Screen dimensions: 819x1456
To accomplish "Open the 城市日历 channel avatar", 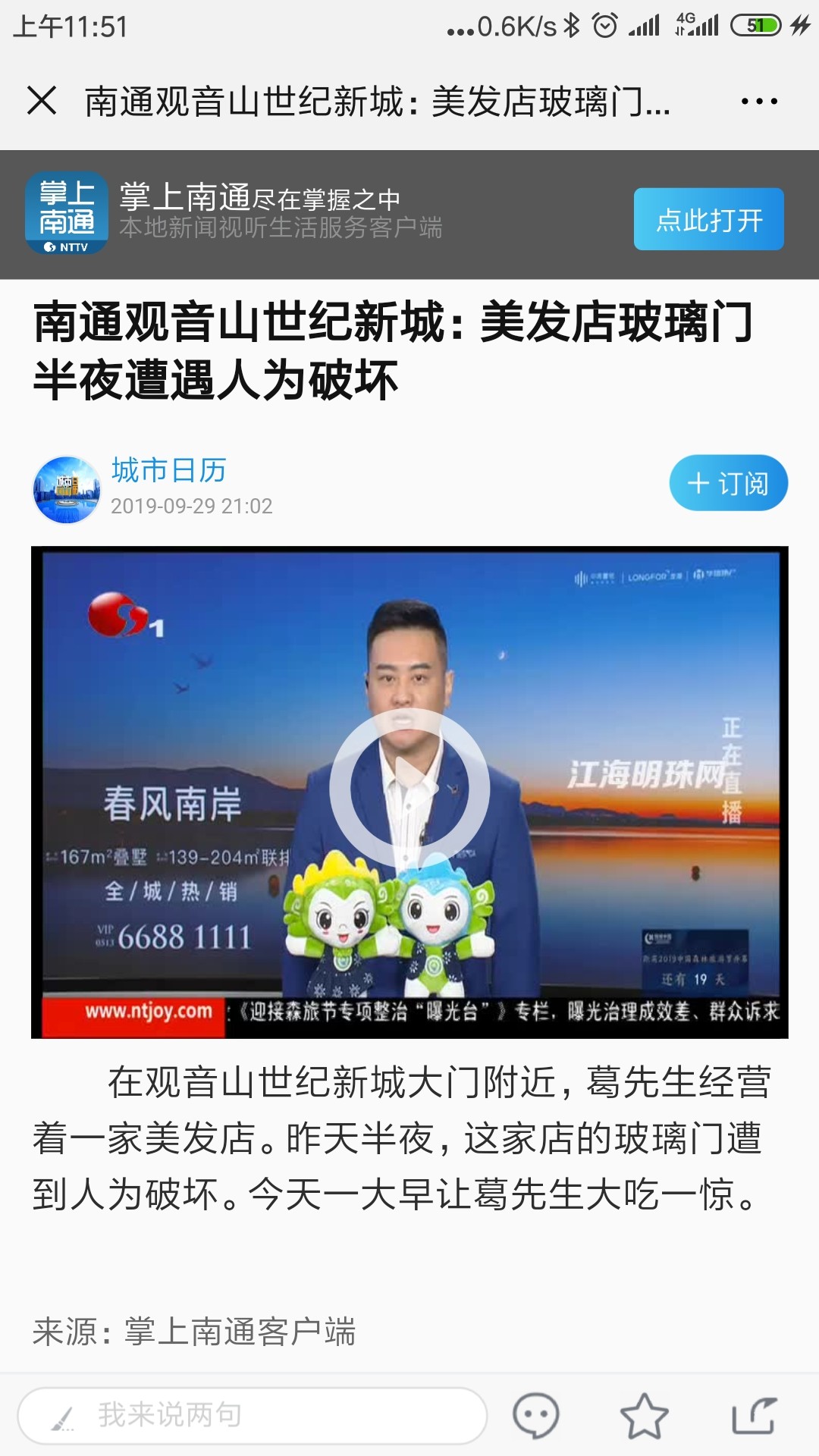I will (67, 489).
